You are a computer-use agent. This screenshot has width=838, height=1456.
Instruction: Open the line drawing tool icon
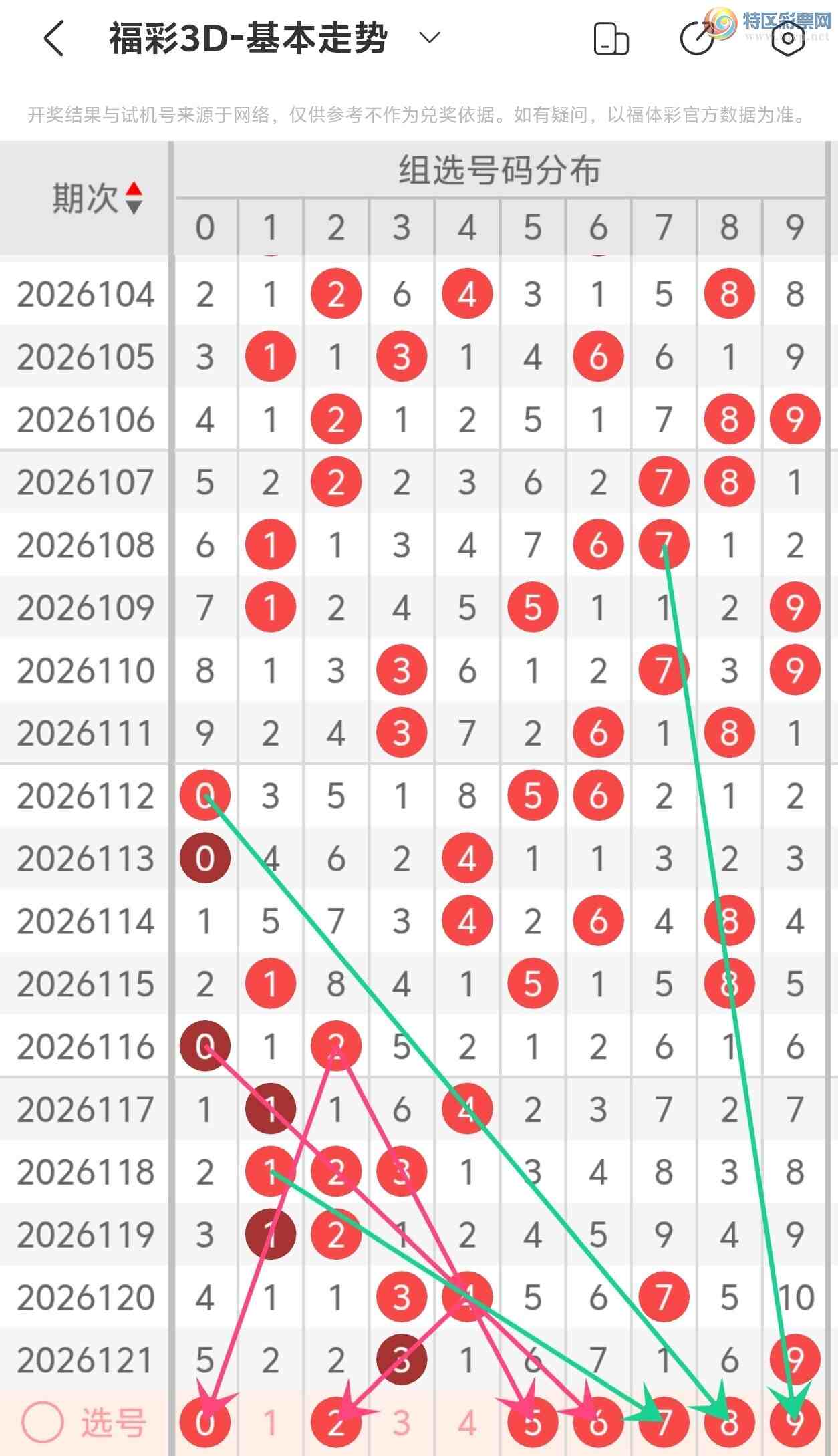(x=697, y=39)
